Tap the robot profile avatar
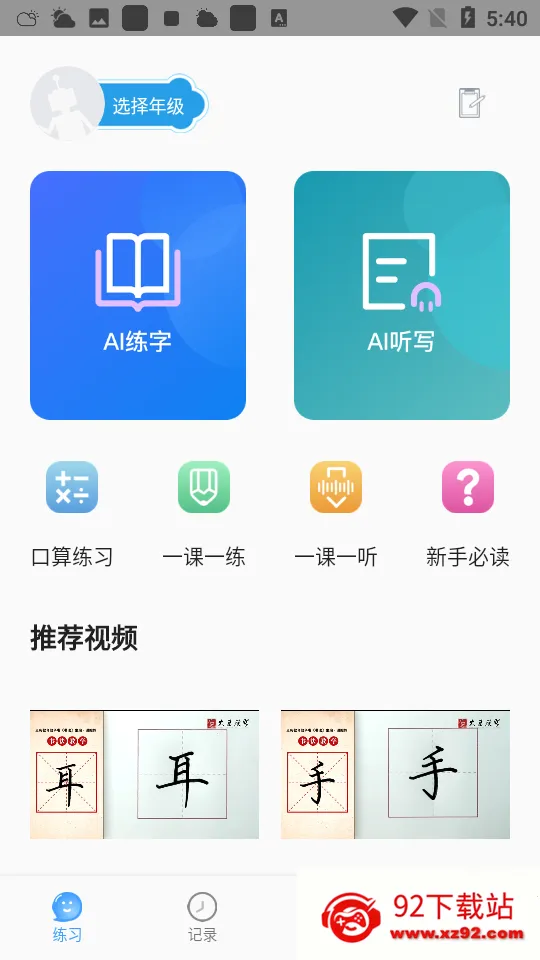The height and width of the screenshot is (960, 540). 67,103
